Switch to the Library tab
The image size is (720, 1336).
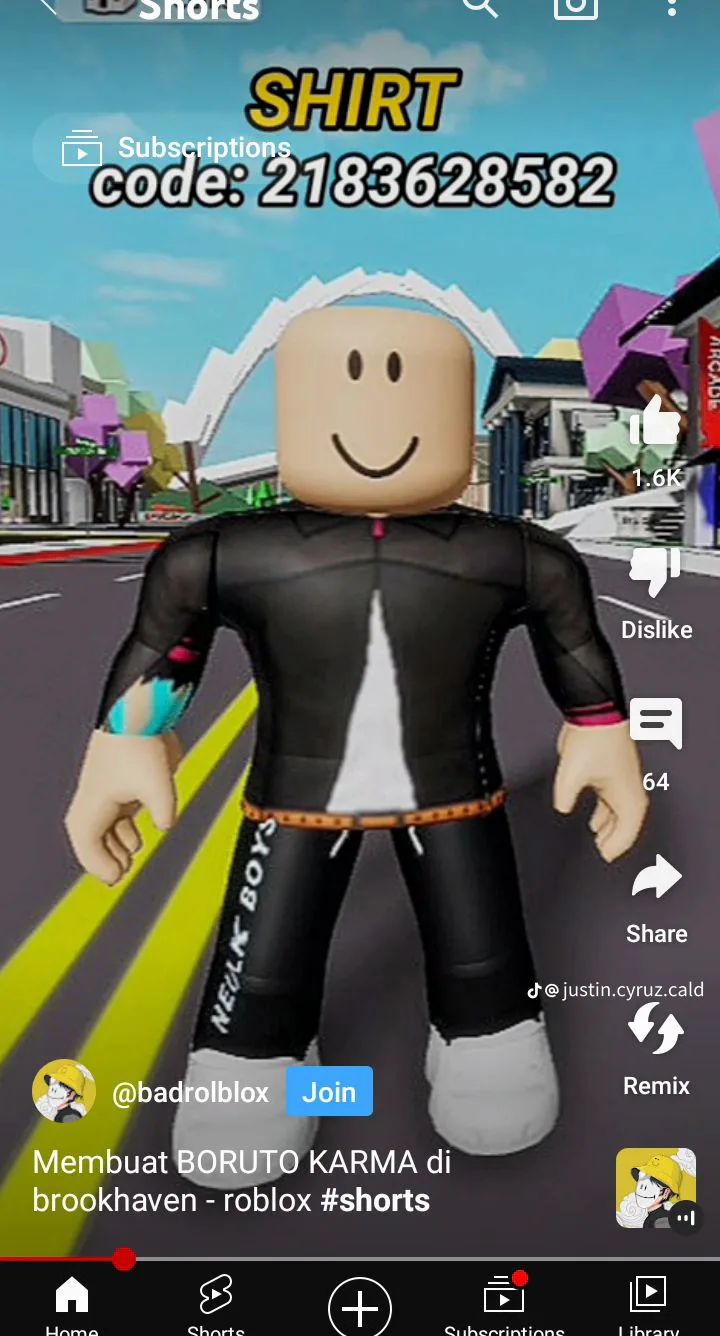coord(648,1305)
